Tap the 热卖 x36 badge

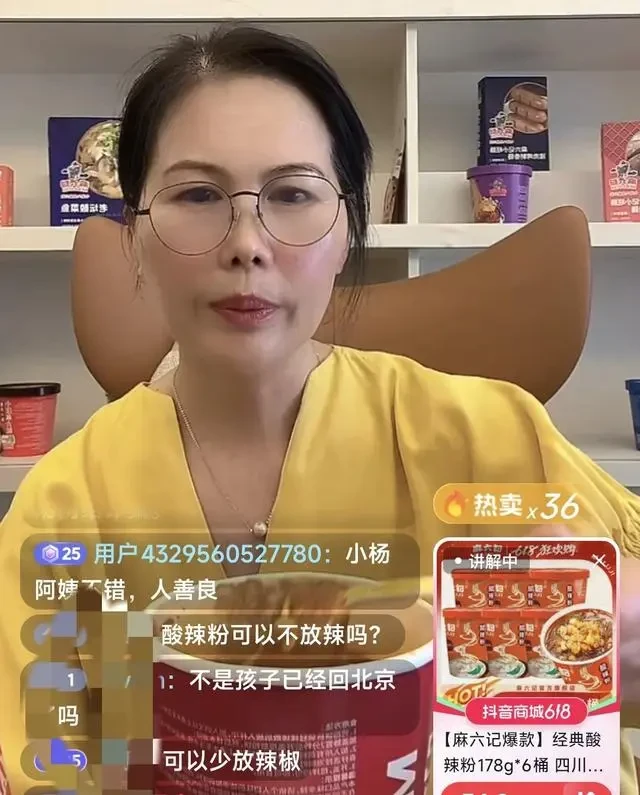coord(510,505)
